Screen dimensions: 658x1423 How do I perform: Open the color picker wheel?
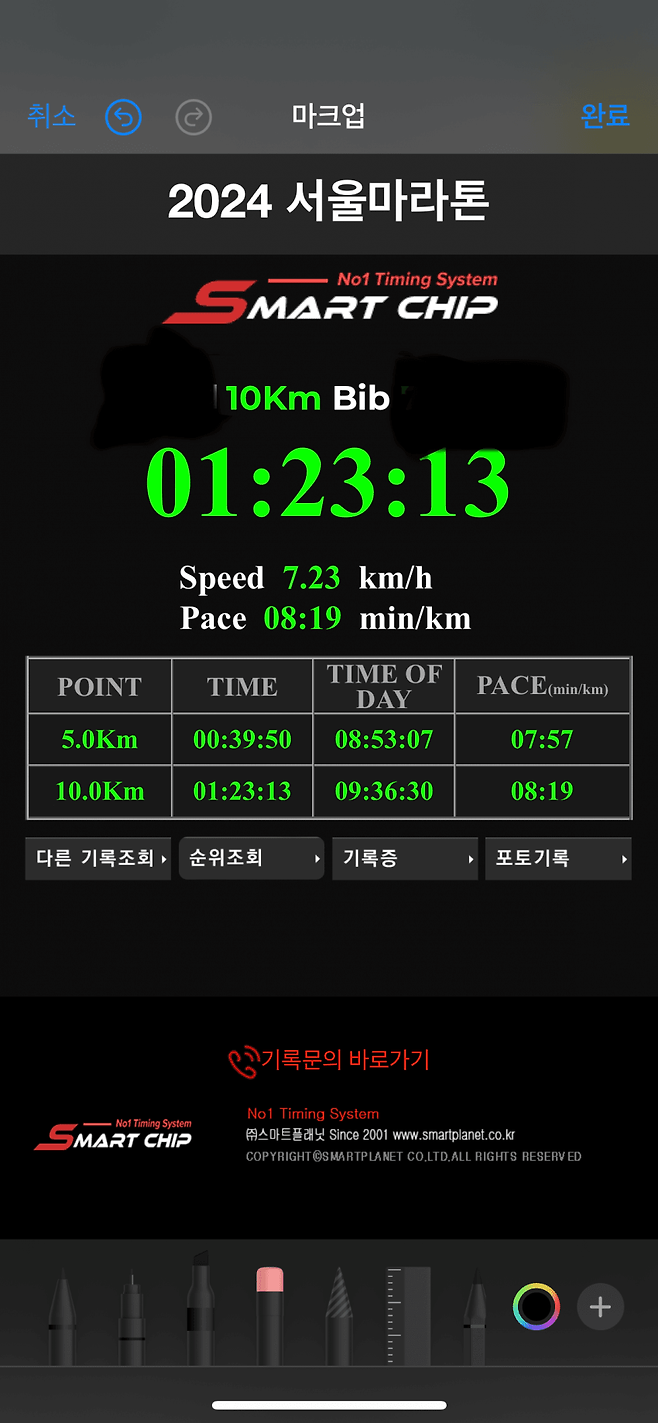[x=536, y=1306]
